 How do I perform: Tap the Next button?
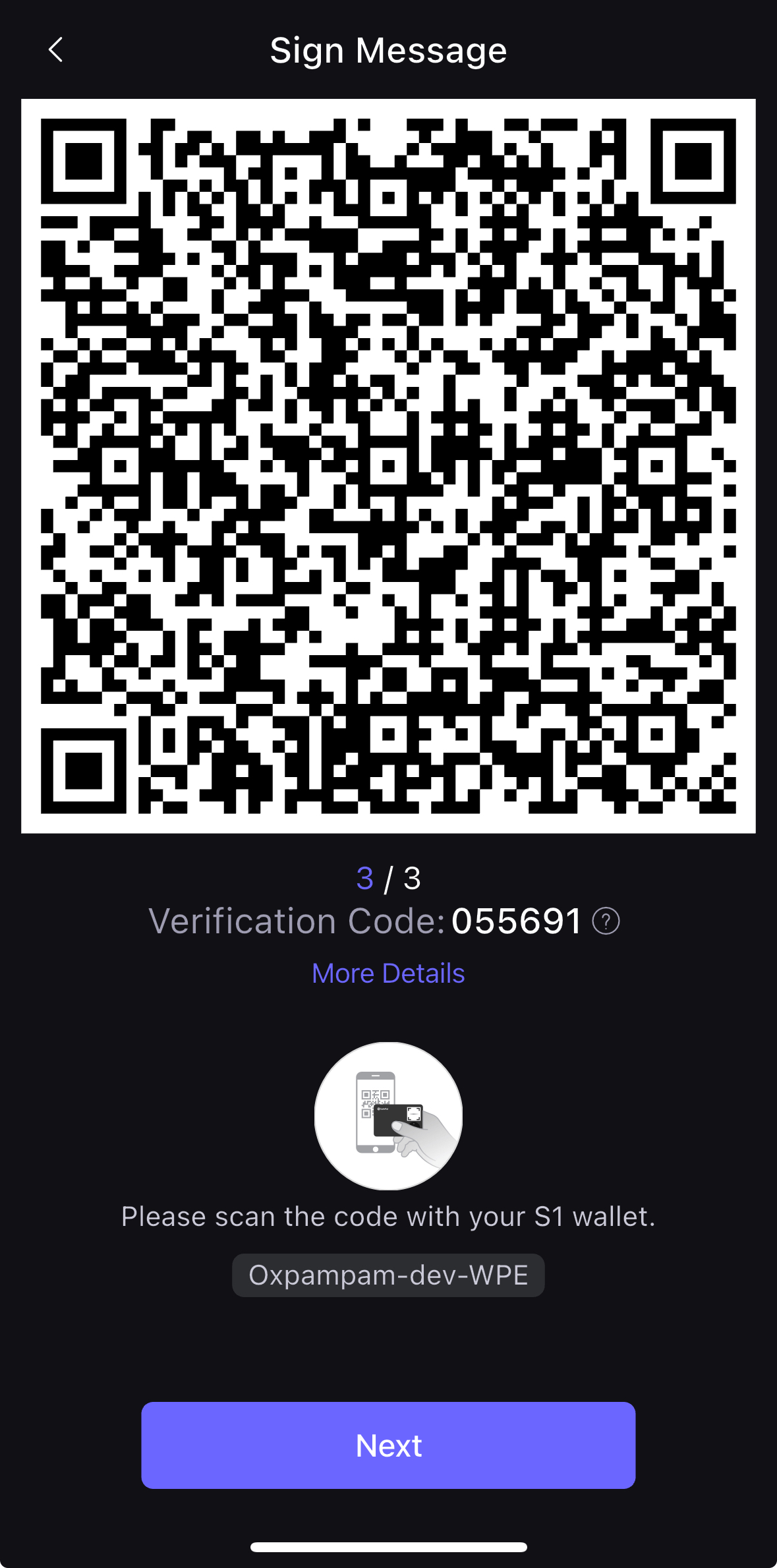(x=388, y=1445)
